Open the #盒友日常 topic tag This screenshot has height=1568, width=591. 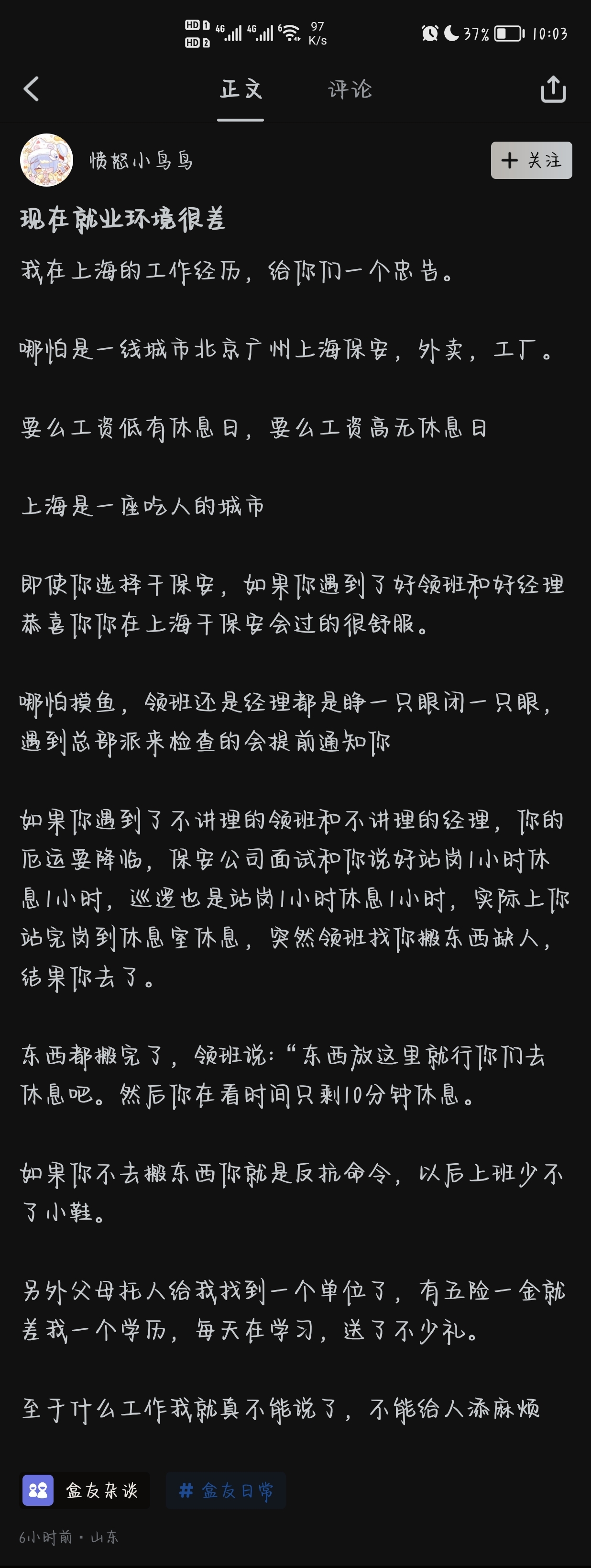tap(226, 1490)
